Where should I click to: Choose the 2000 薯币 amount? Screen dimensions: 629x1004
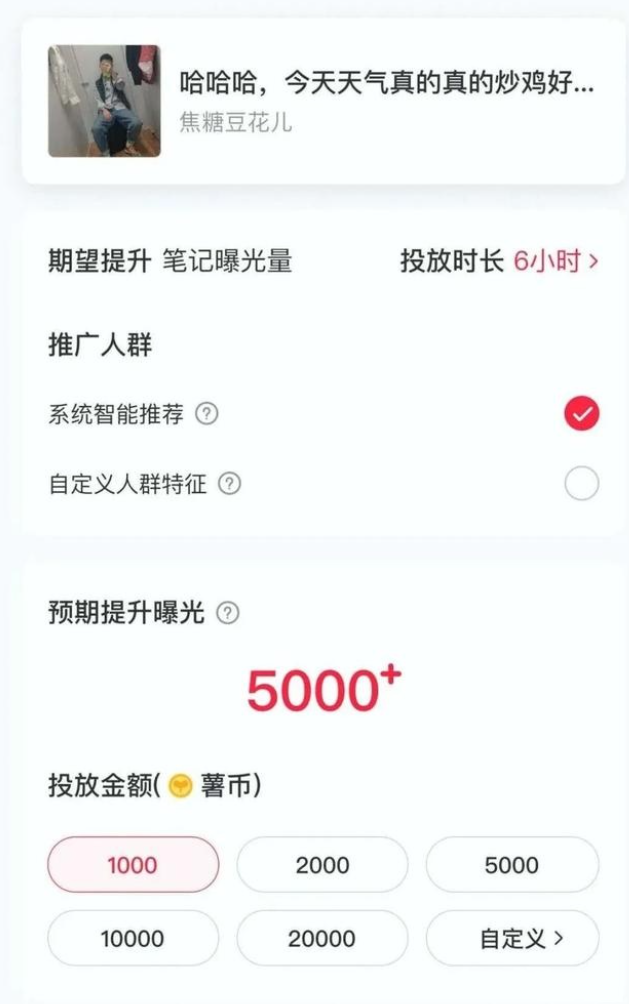[322, 865]
